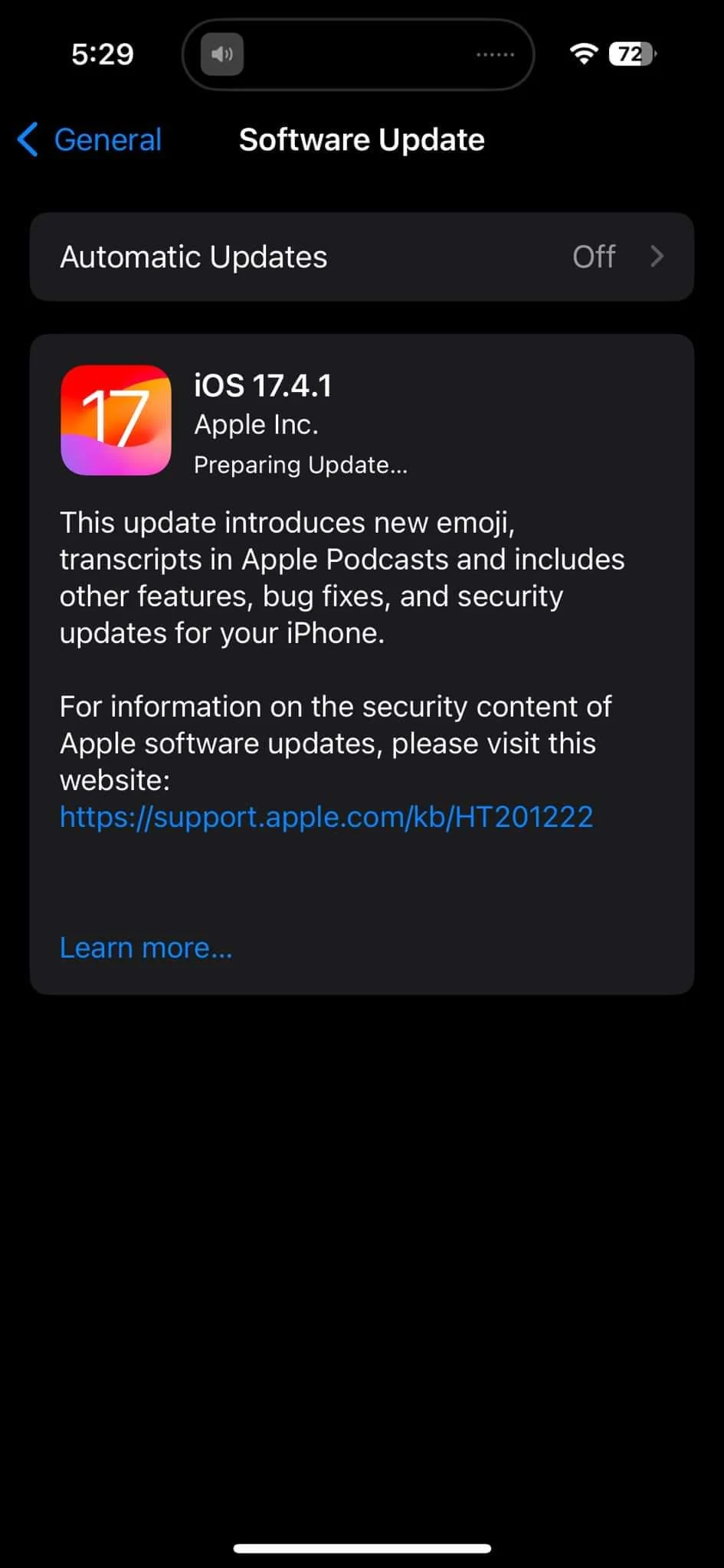
Task: Tap the Apple Inc. publisher label
Action: 257,424
